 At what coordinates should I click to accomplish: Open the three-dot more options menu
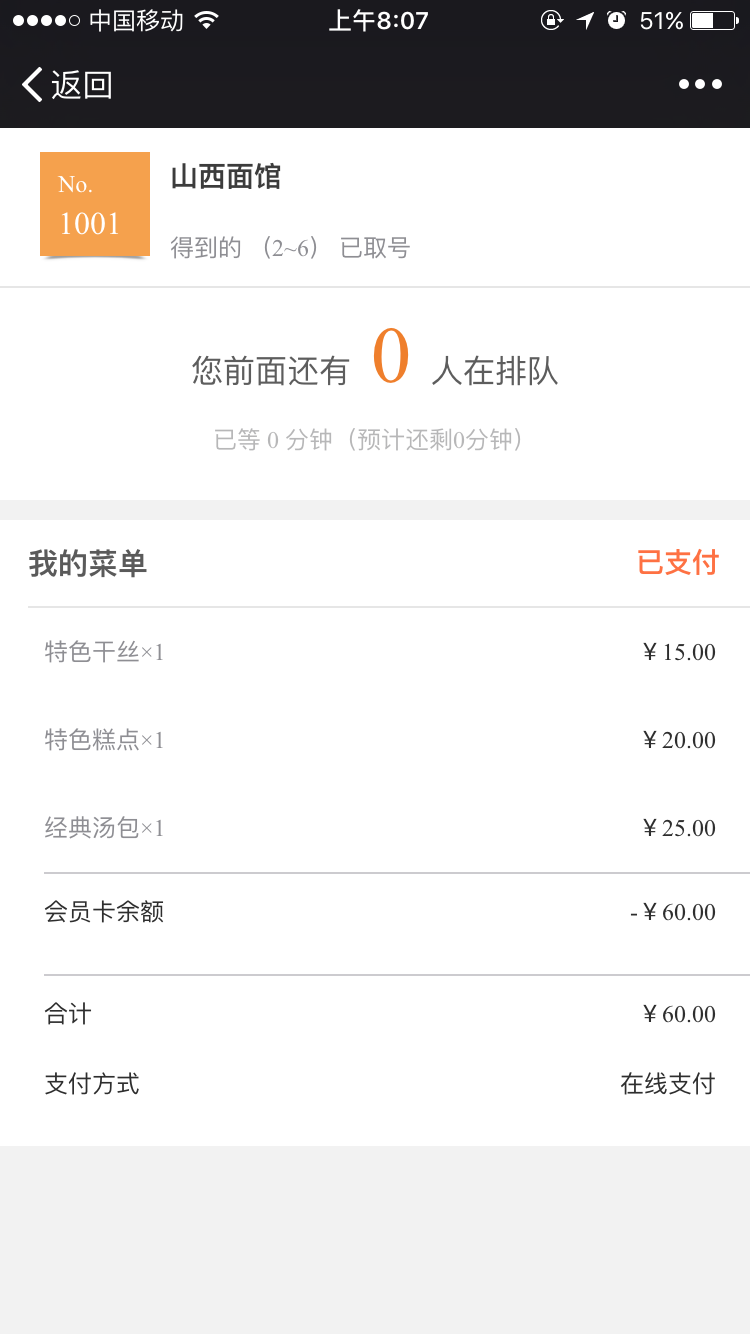[x=699, y=85]
